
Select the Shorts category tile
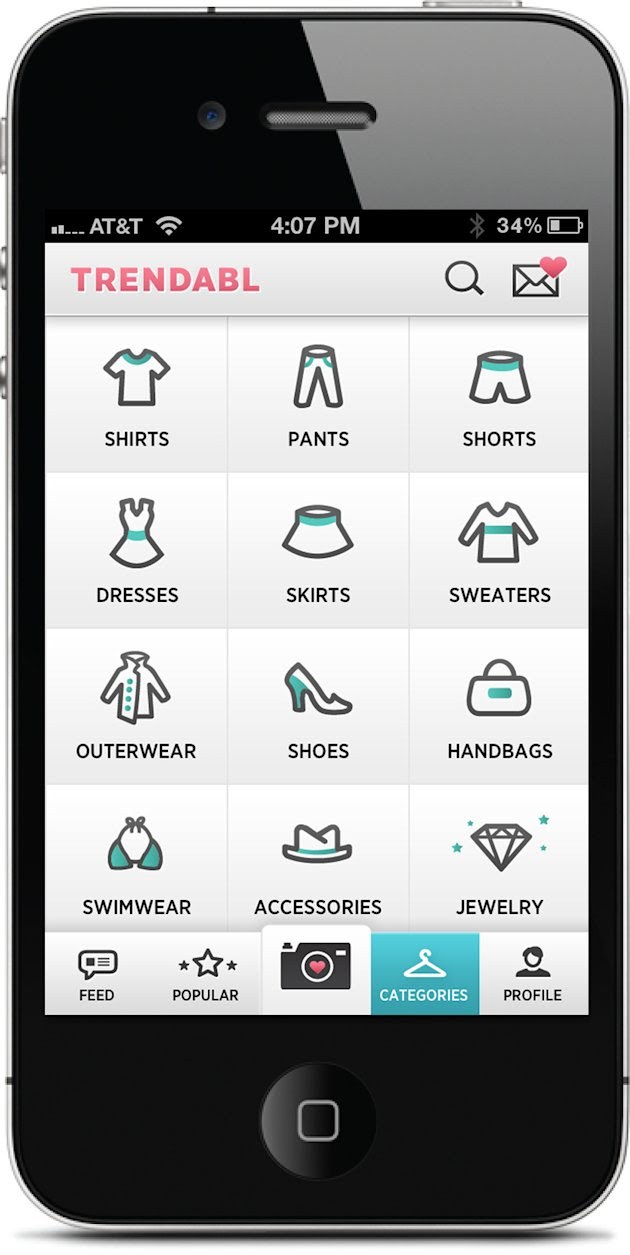499,396
